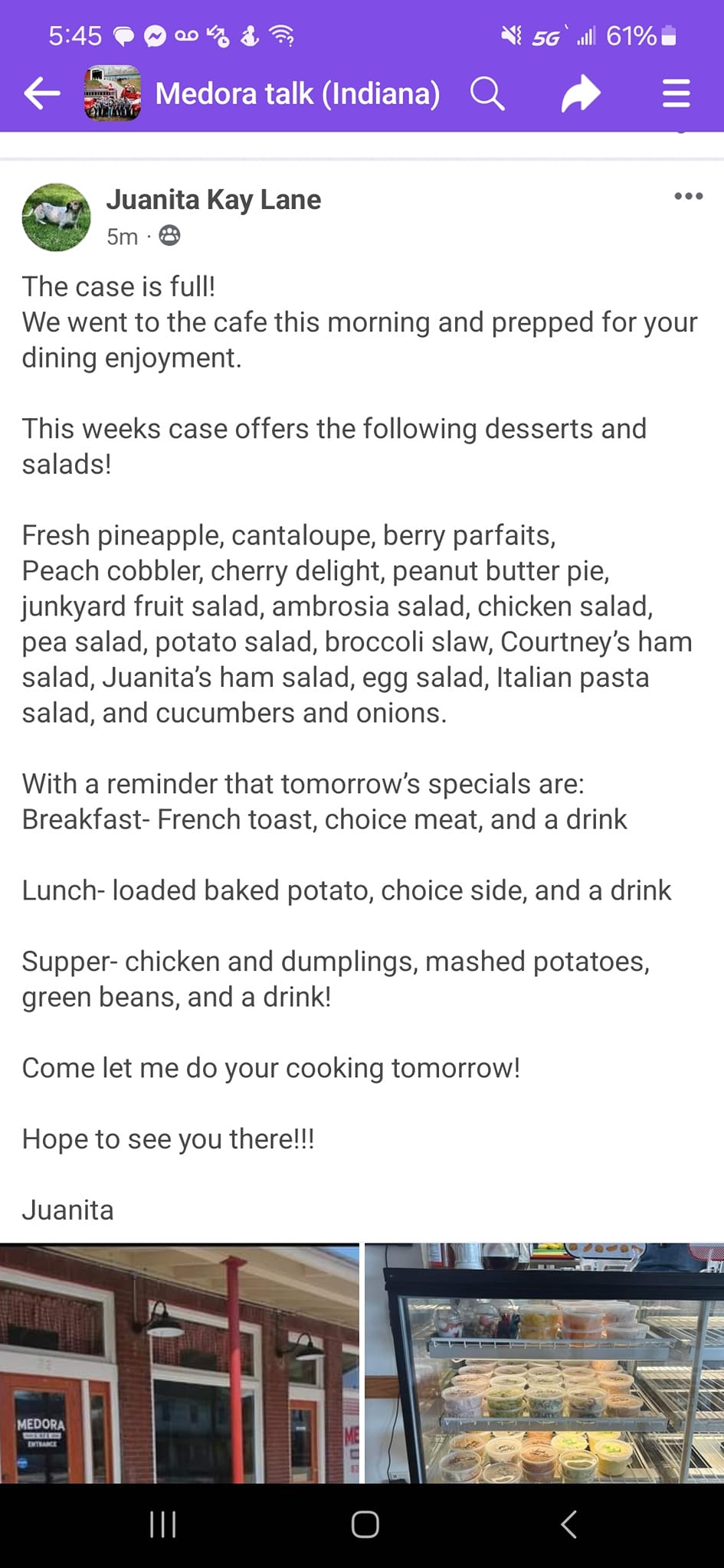Image resolution: width=724 pixels, height=1568 pixels.
Task: Open recent apps from the navigation bar
Action: [x=162, y=1524]
